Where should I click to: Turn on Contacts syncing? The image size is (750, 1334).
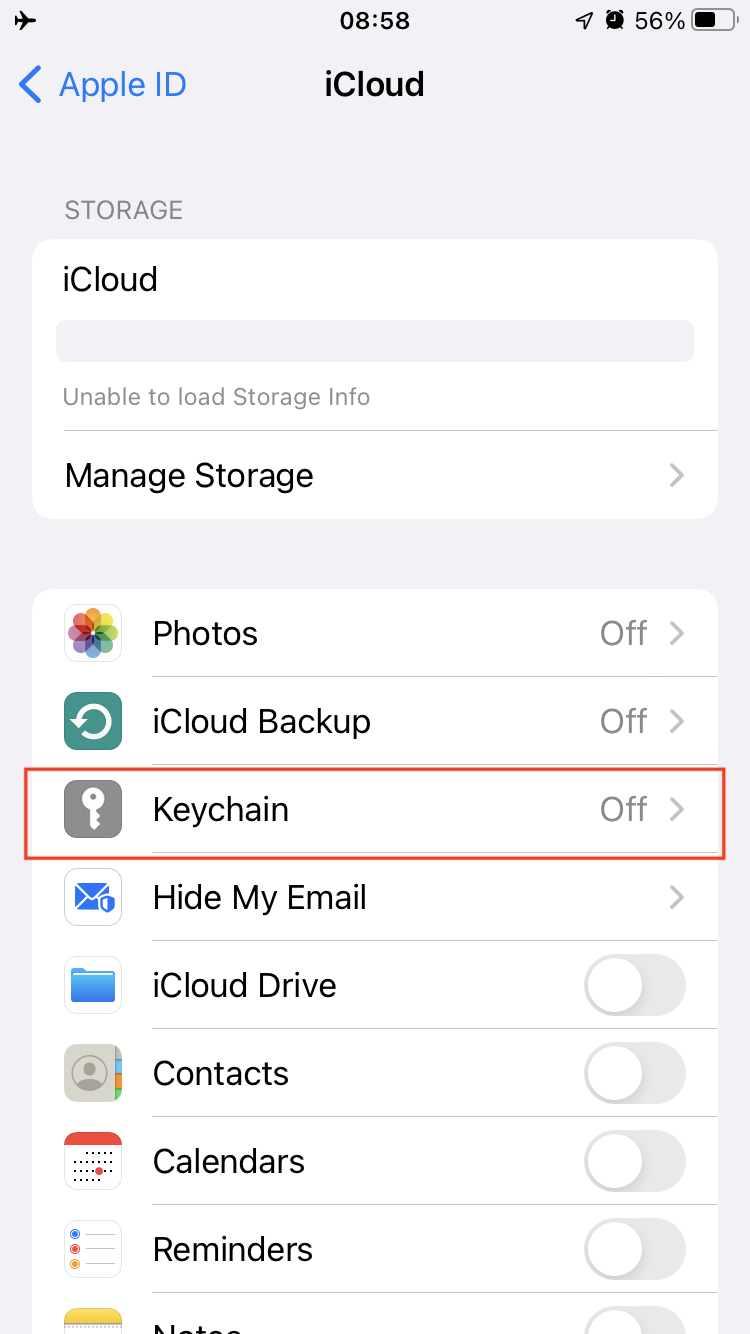coord(635,1073)
